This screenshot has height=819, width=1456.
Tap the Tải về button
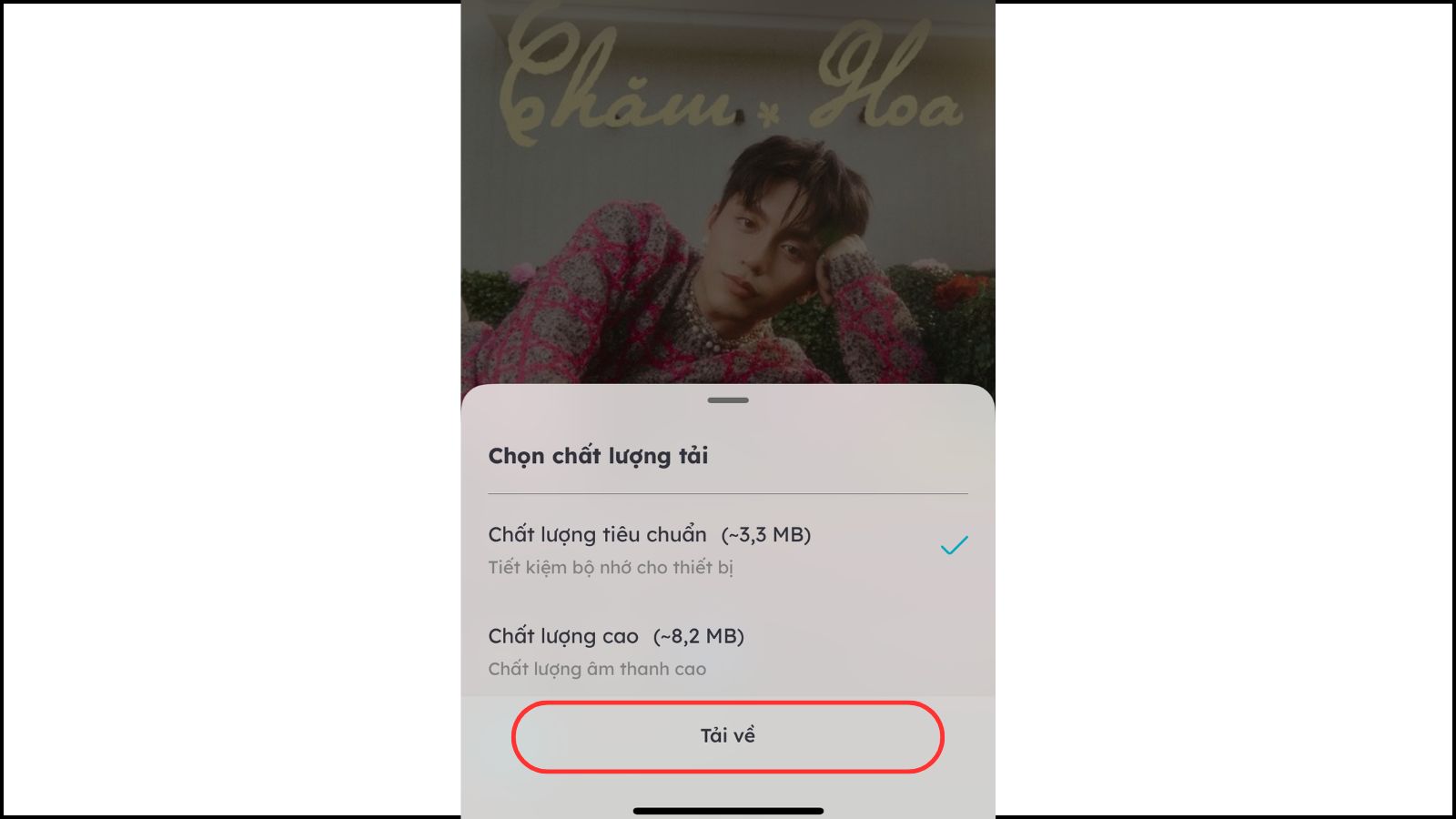(x=727, y=736)
